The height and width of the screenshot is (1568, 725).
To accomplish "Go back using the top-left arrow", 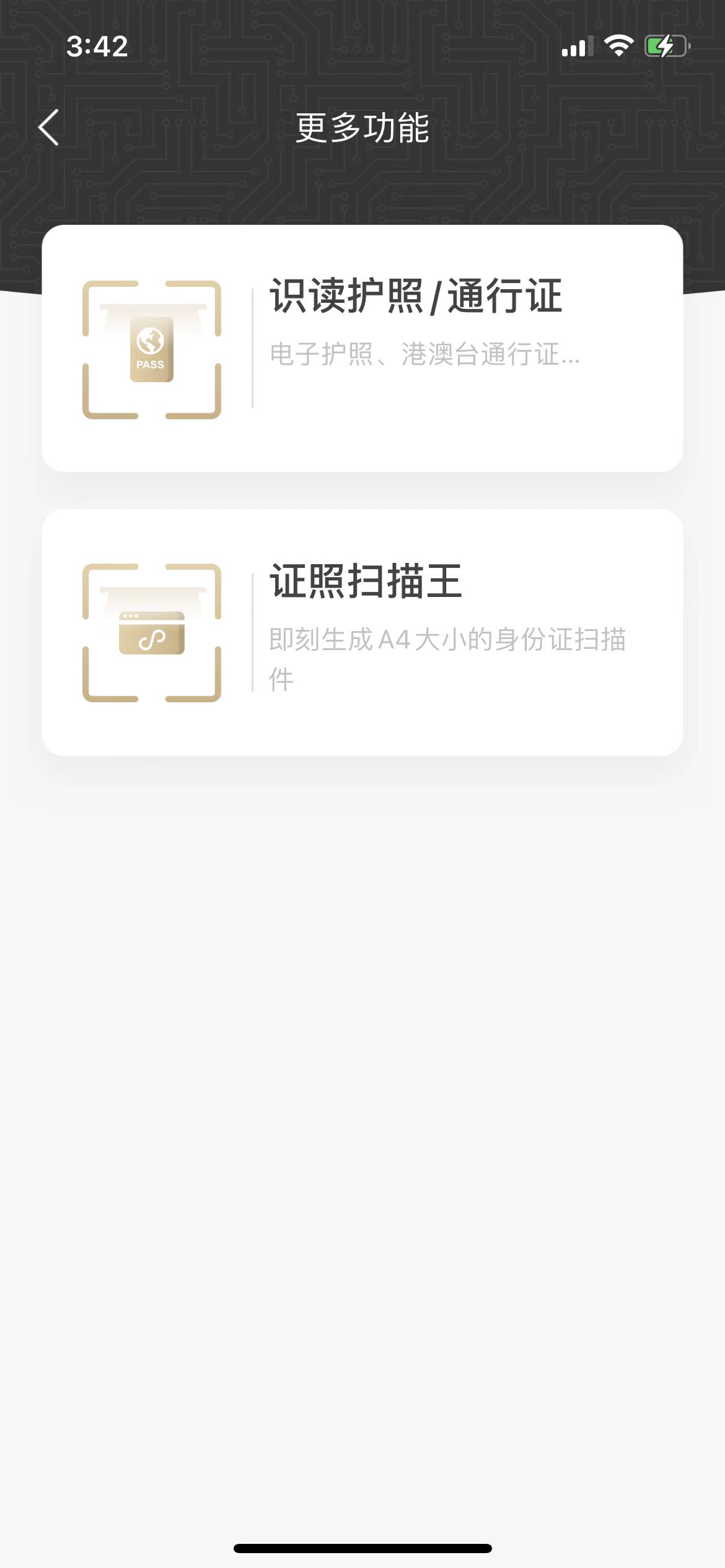I will [x=48, y=128].
